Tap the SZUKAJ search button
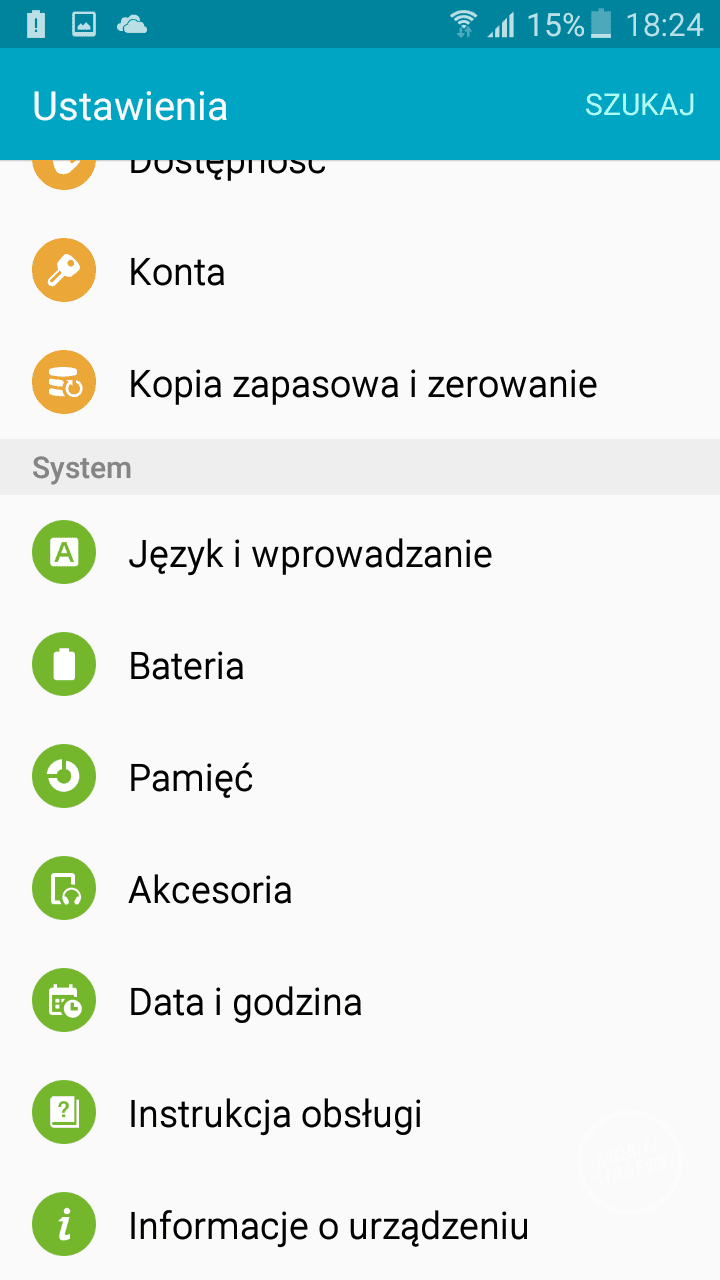 click(x=639, y=105)
